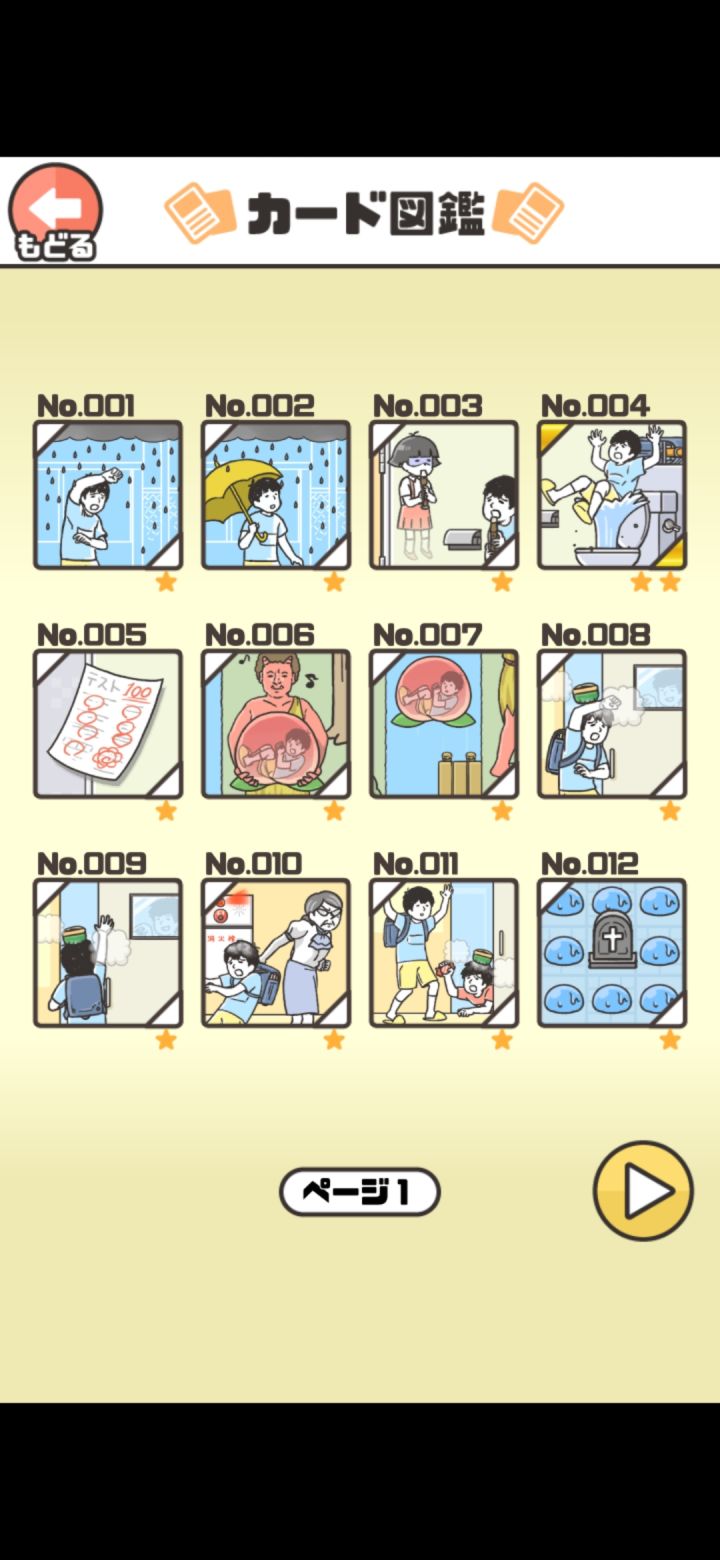Select card No.006 with the singing bear
This screenshot has height=1560, width=720.
coord(275,722)
